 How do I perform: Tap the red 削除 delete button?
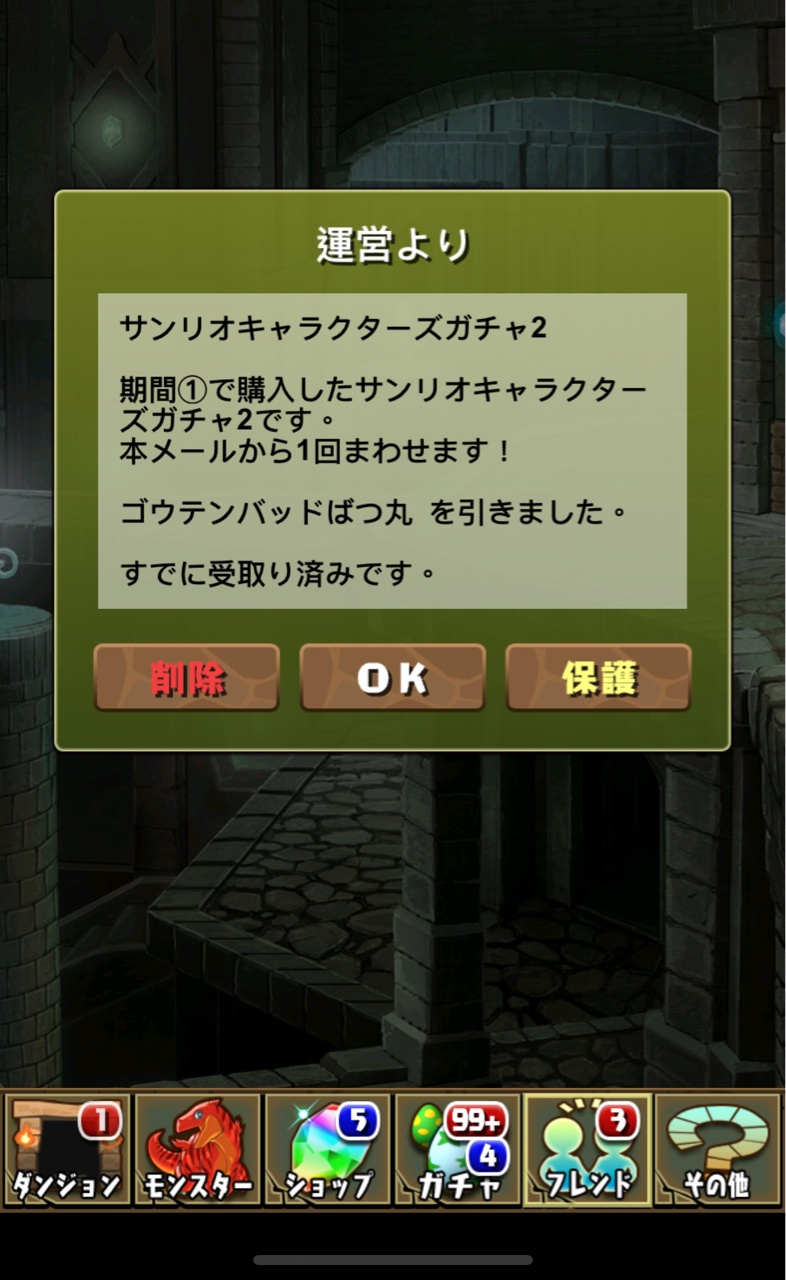point(187,678)
